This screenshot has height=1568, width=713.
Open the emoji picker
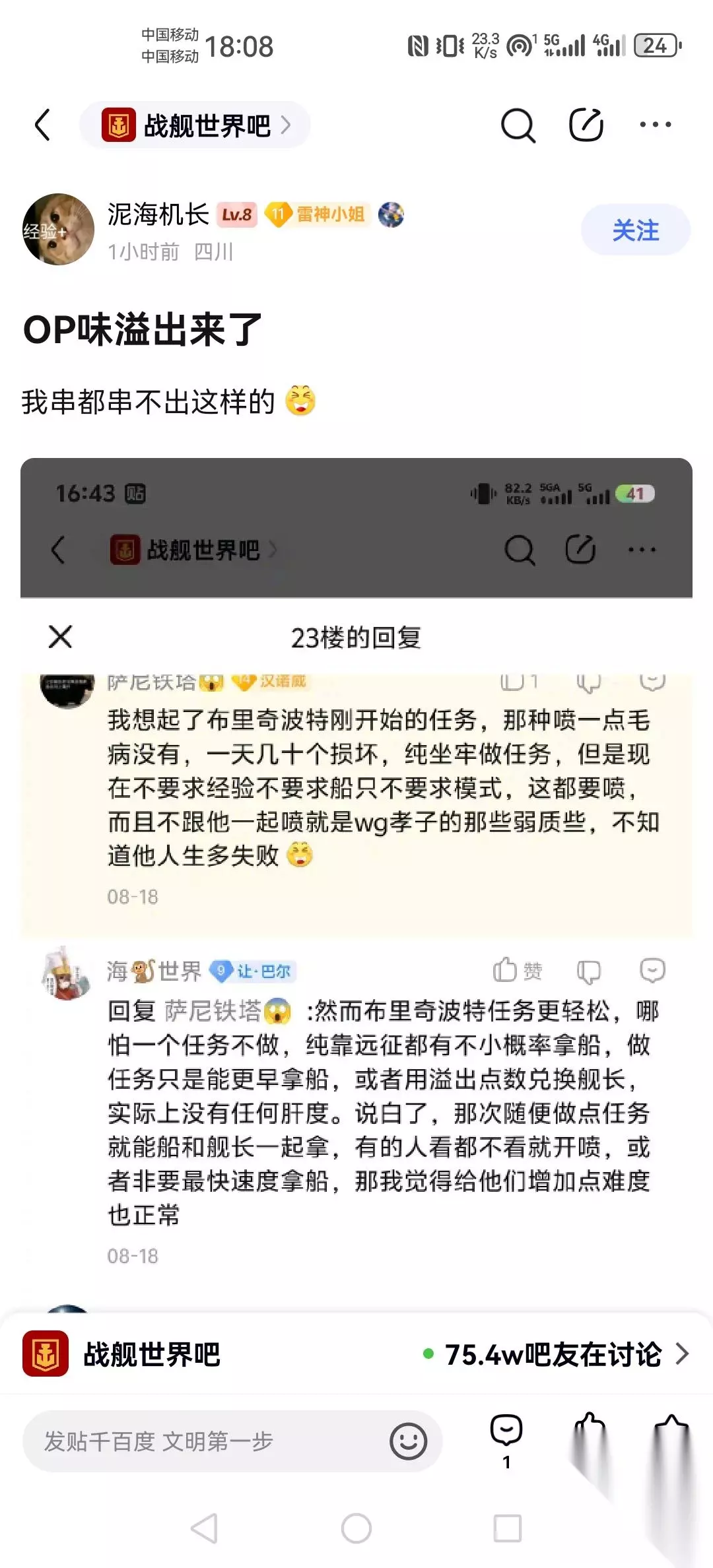(408, 1441)
